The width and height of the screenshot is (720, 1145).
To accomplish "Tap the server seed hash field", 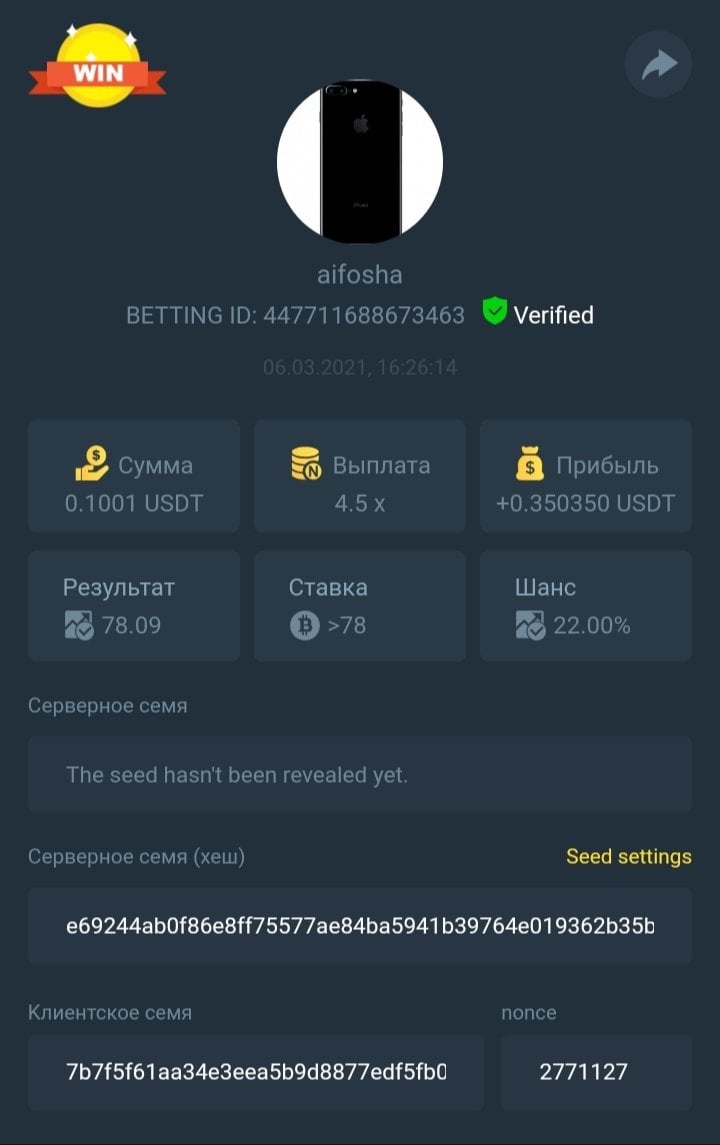I will pos(360,926).
